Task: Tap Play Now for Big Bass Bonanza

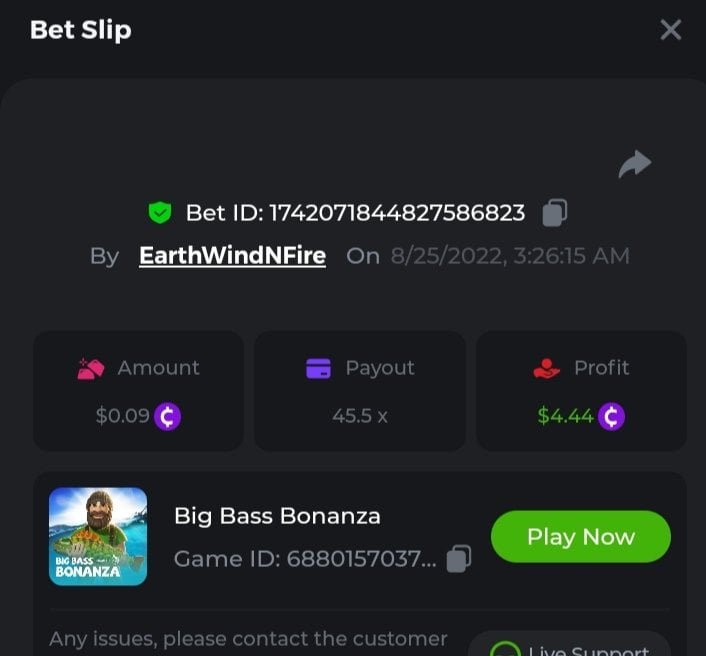Action: point(580,537)
